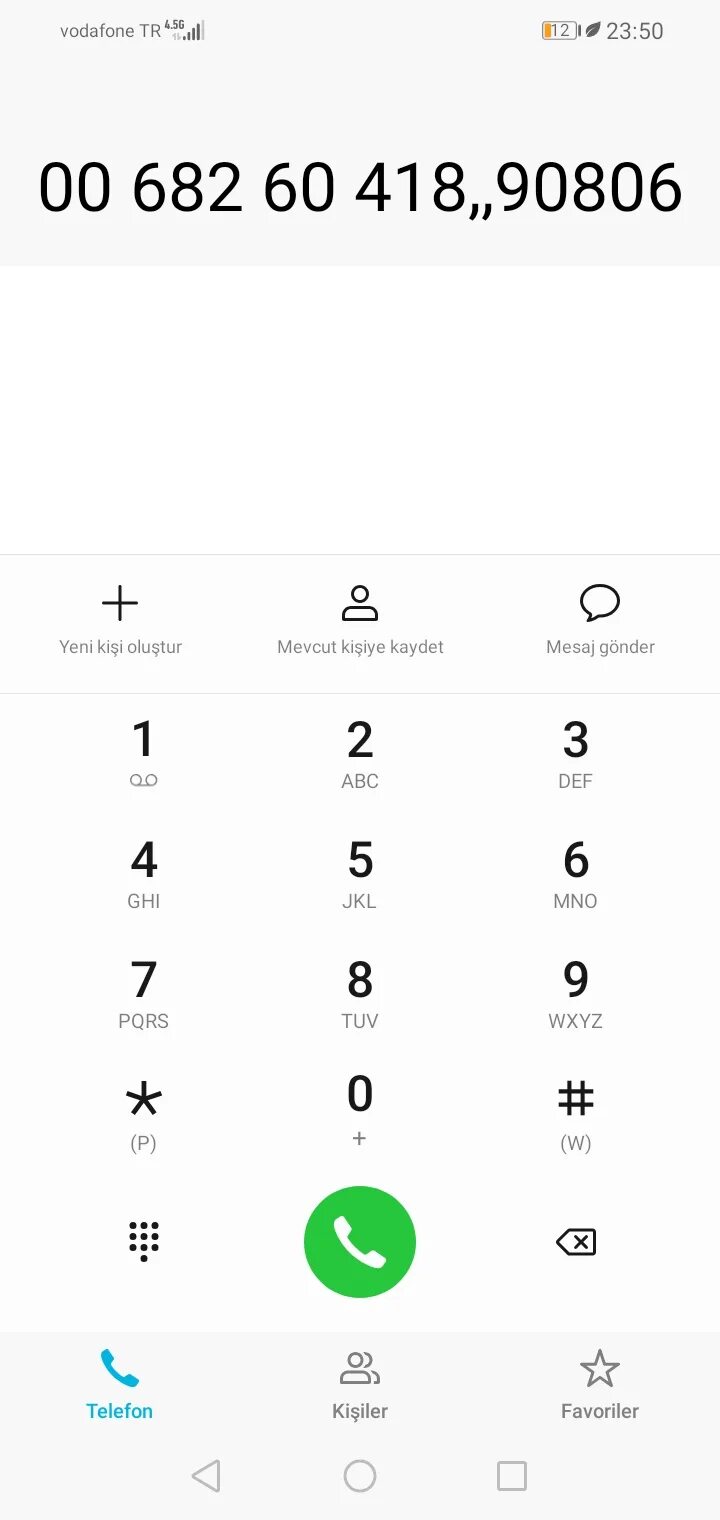Switch to the Kişiler tab
This screenshot has width=720, height=1520.
tap(360, 1386)
